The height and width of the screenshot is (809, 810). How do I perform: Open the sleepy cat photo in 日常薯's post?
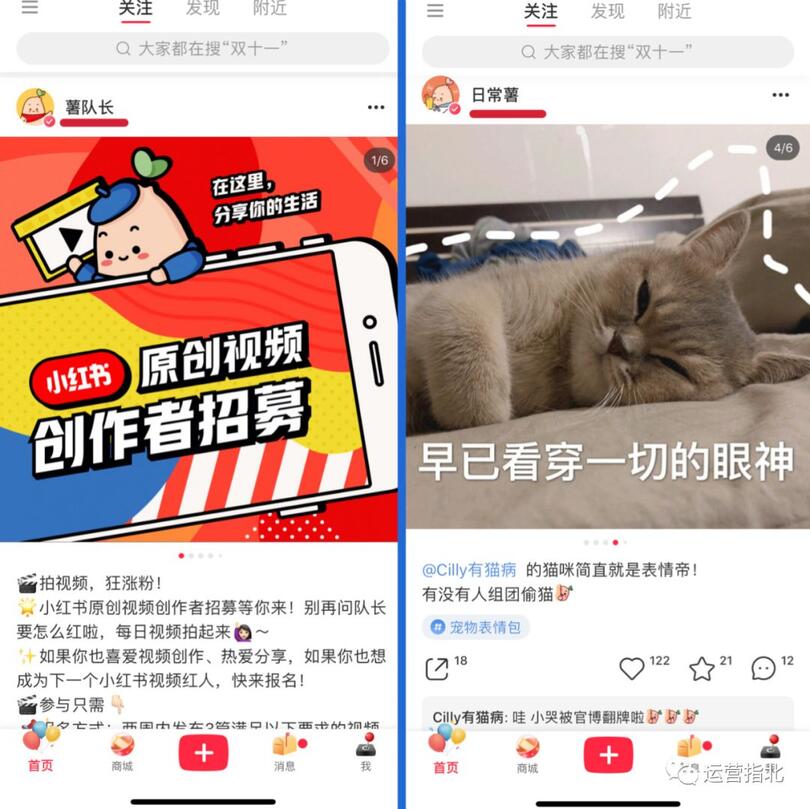607,330
